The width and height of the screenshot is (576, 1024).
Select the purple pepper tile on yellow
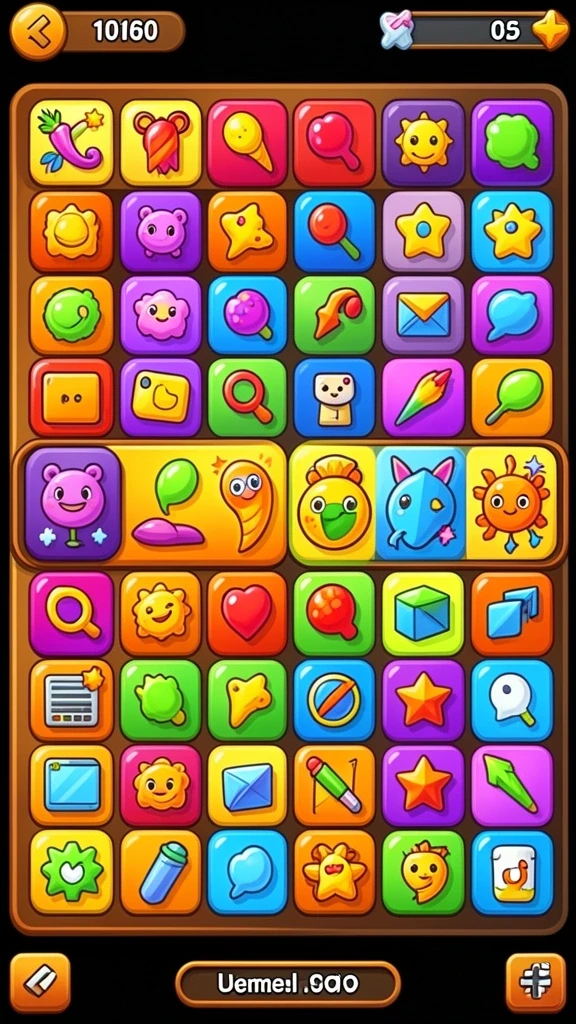click(72, 142)
